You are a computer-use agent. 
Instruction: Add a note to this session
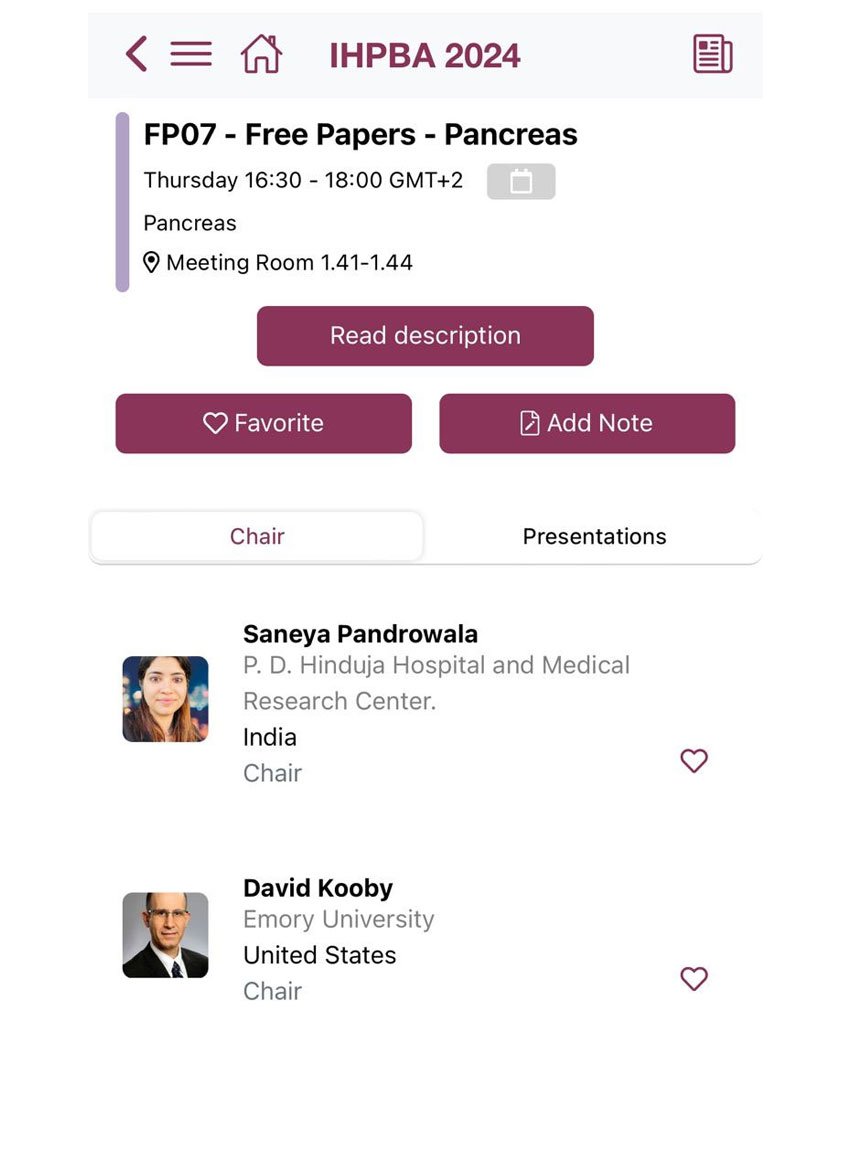coord(587,424)
